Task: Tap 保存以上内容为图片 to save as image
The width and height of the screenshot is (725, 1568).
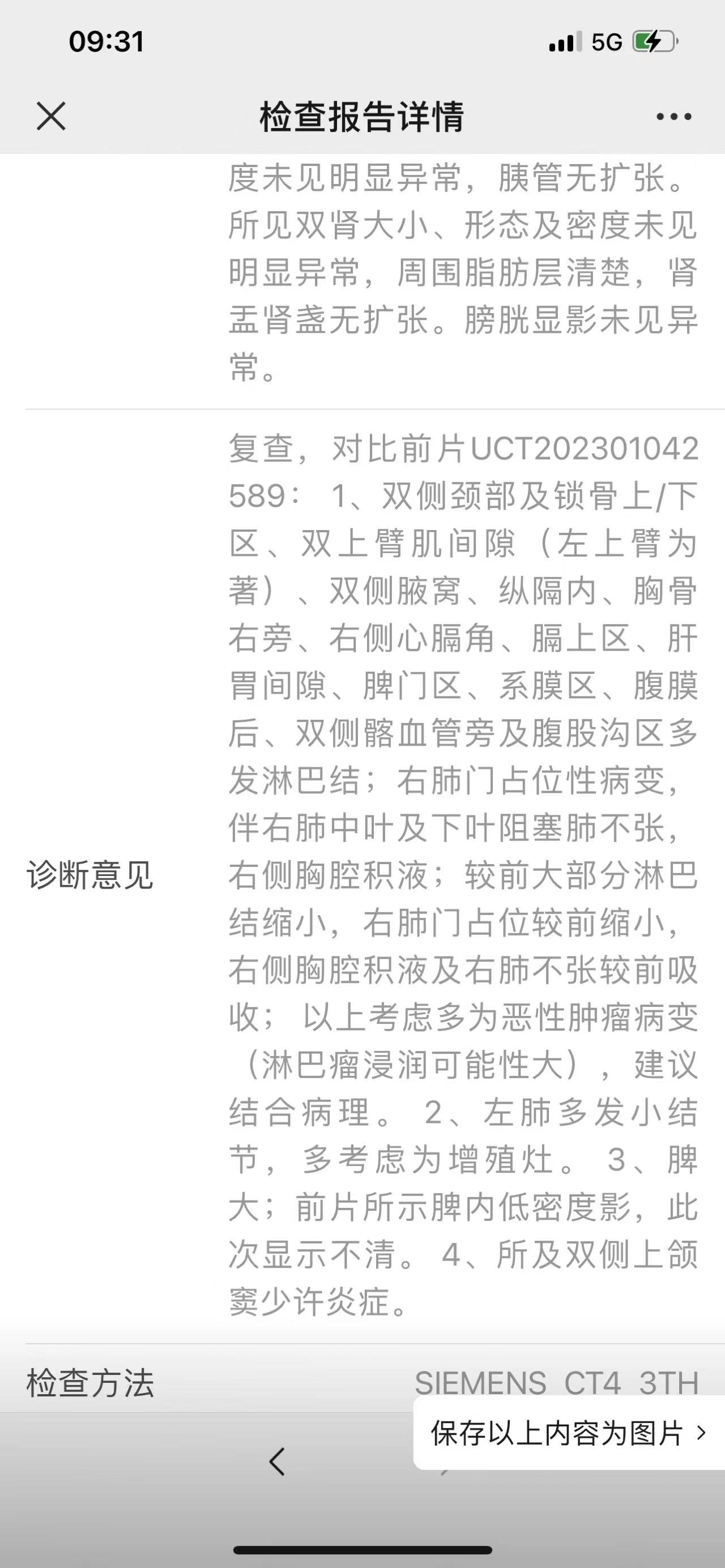Action: click(x=569, y=1433)
